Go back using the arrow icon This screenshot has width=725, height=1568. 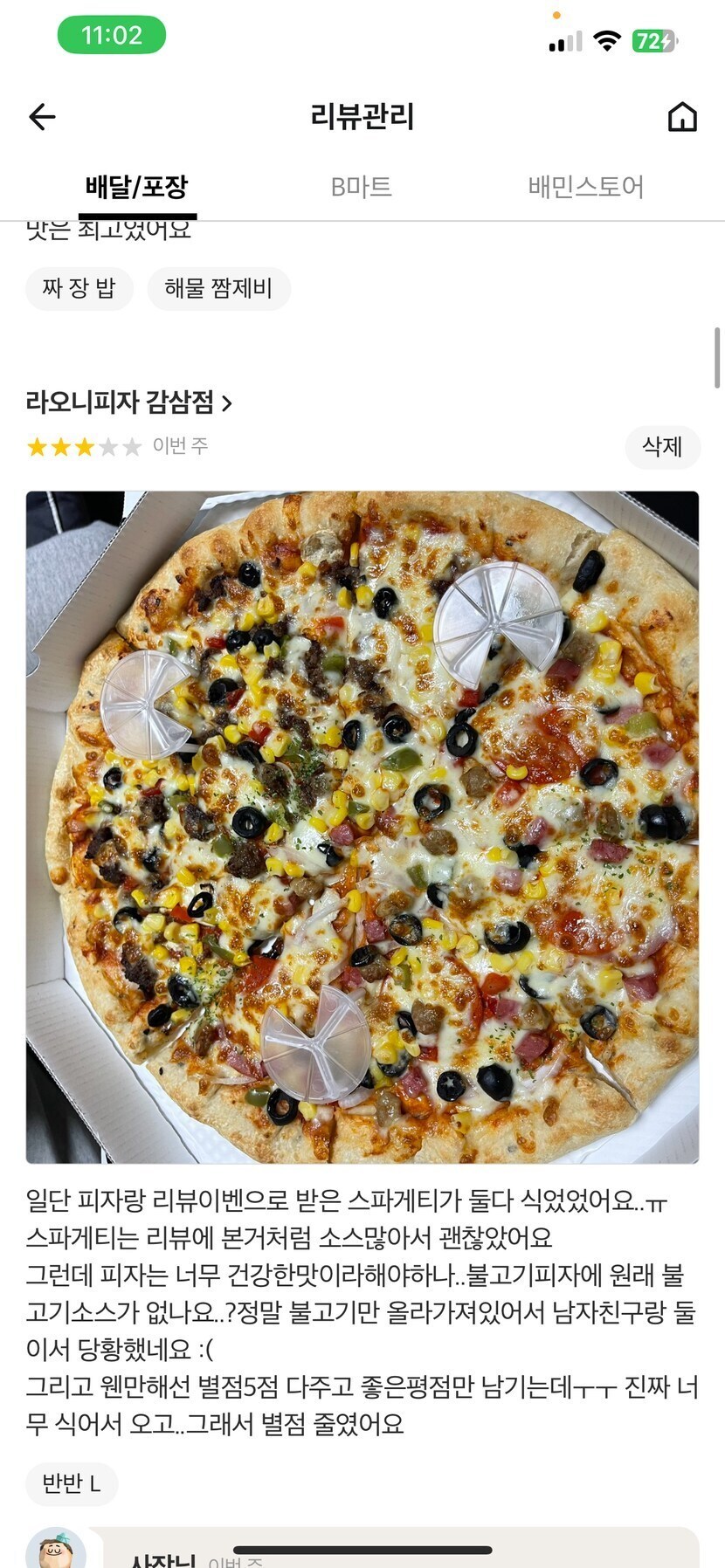tap(42, 116)
